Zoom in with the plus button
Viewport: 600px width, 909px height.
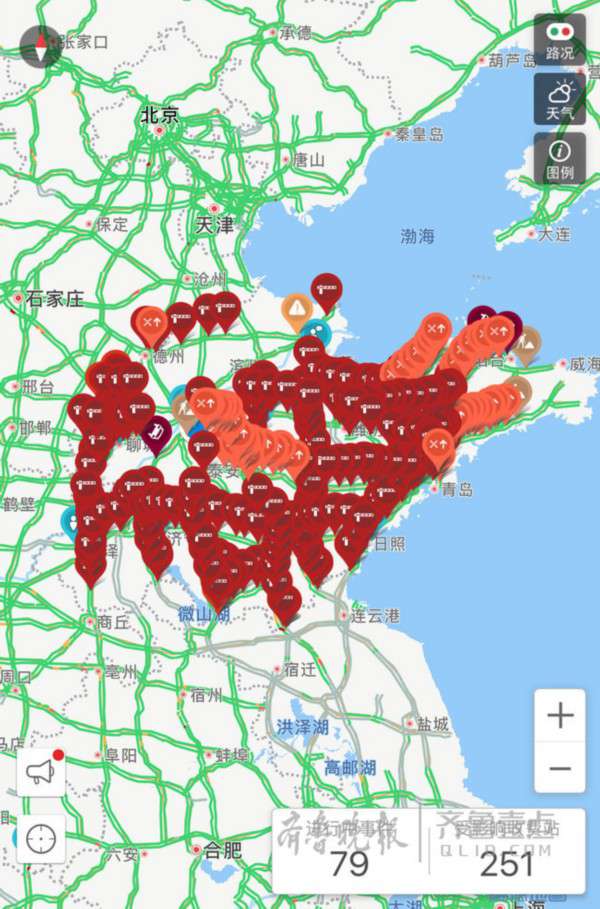point(560,716)
